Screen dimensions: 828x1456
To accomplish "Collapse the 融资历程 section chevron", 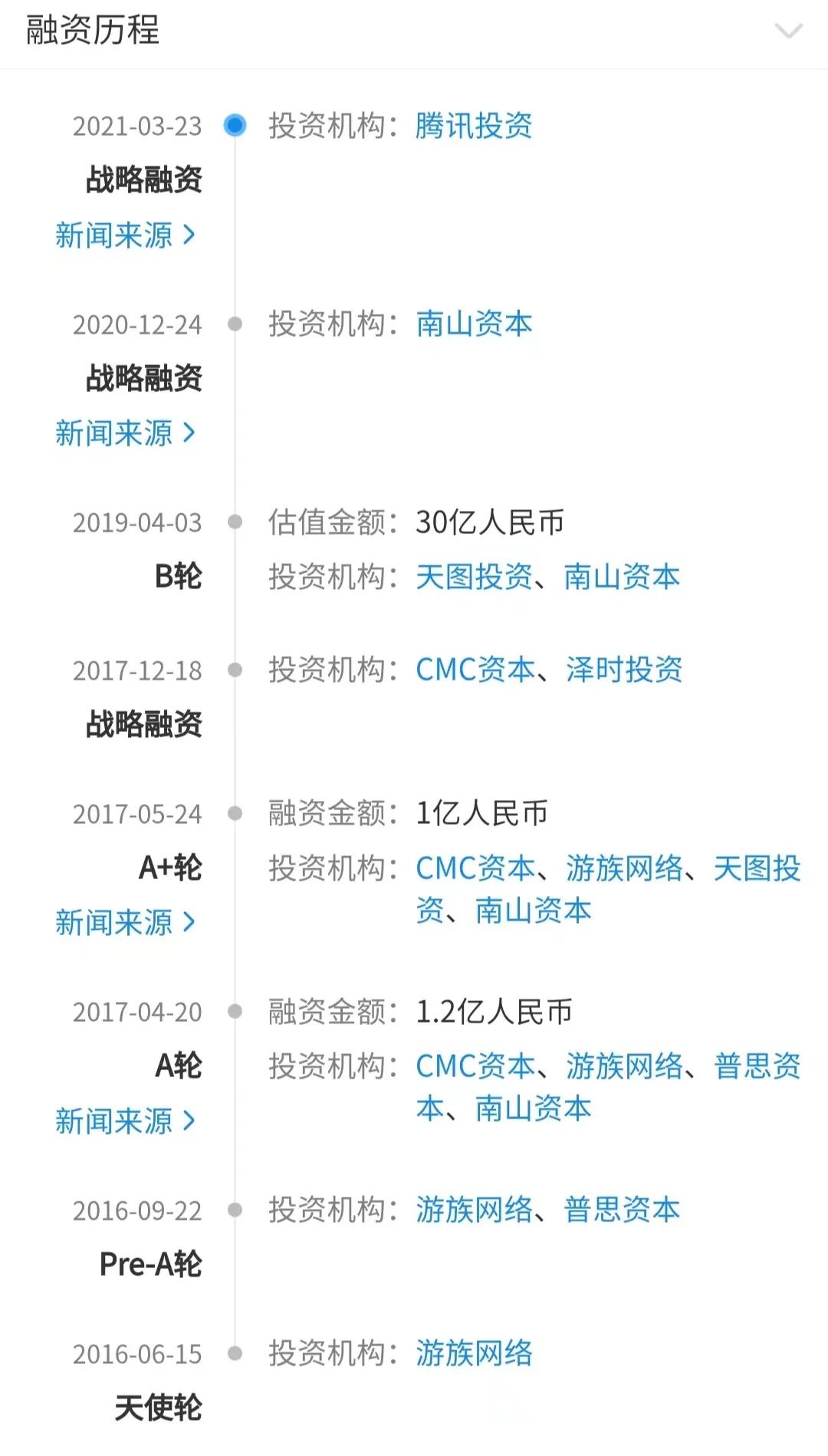I will pos(788,31).
